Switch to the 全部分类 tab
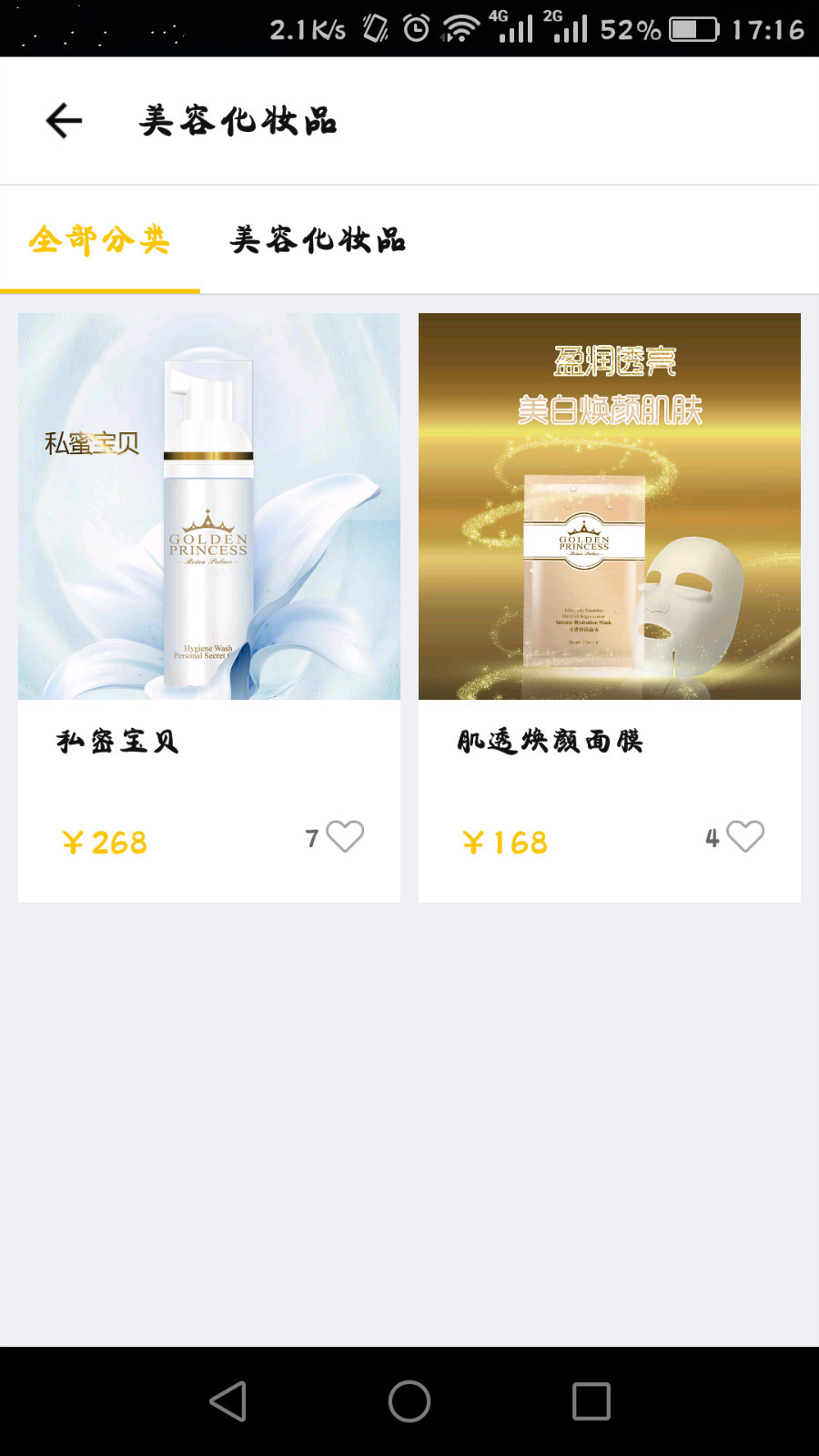The height and width of the screenshot is (1456, 819). pos(99,240)
